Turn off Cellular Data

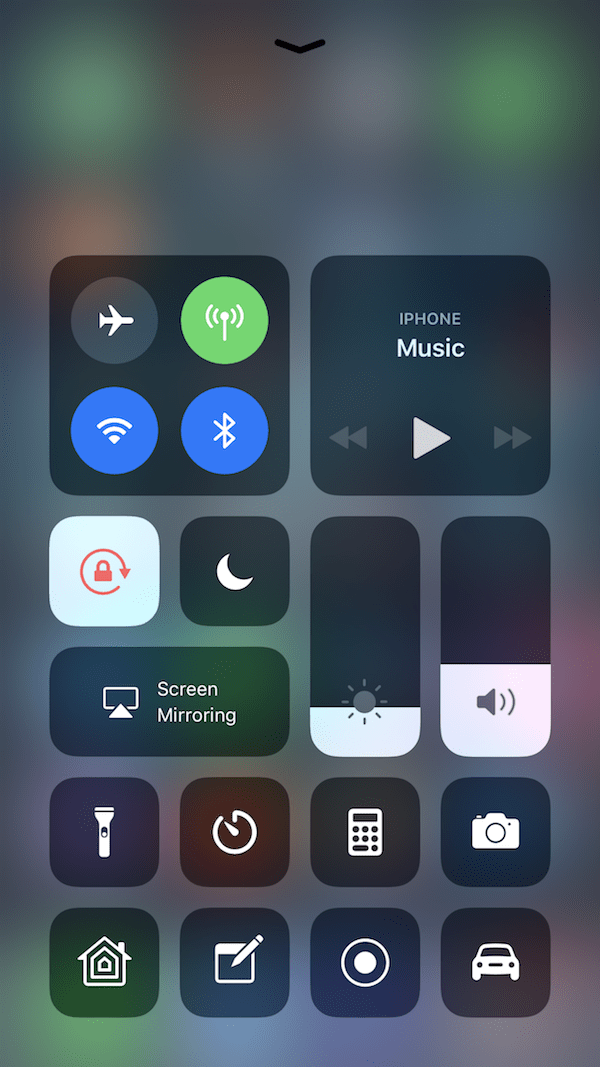click(225, 321)
